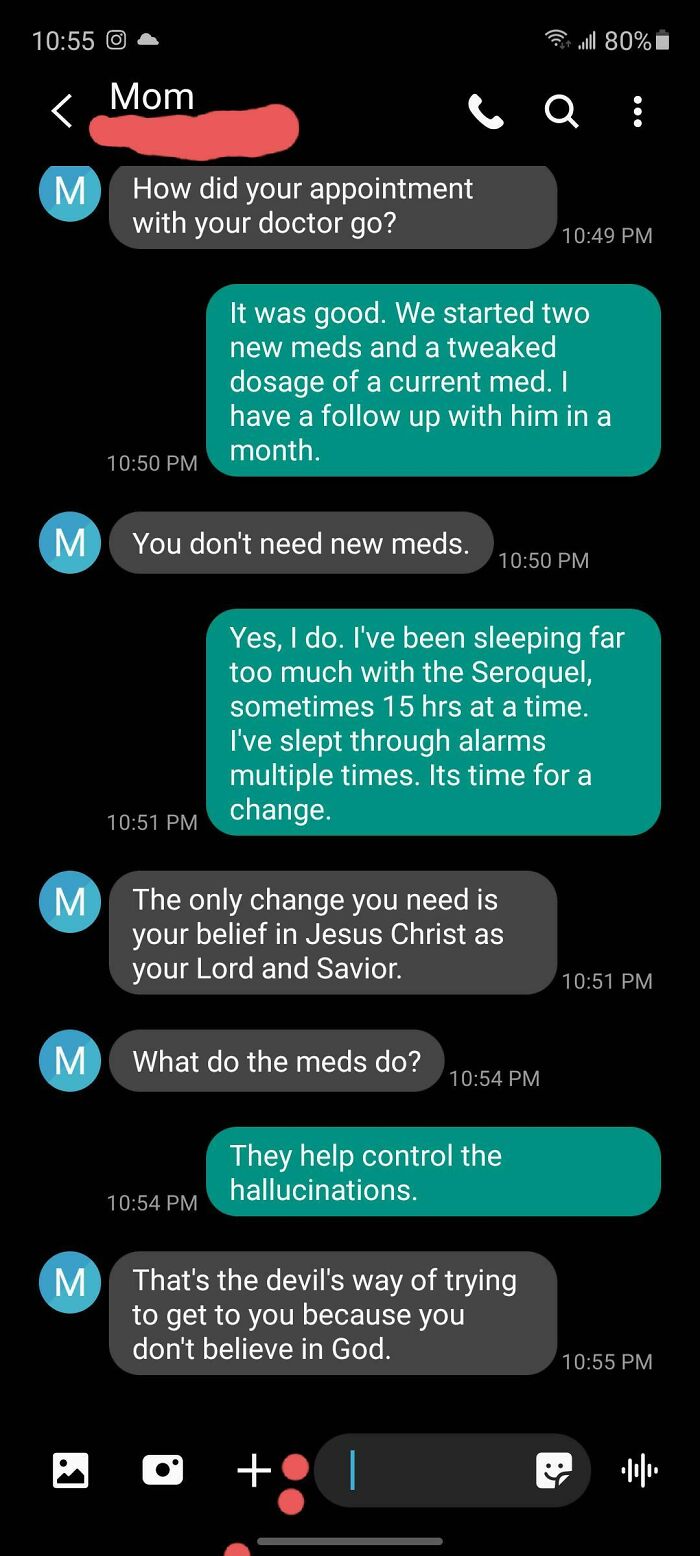Open the gallery to attach a picture
The width and height of the screenshot is (700, 1556).
(70, 1469)
